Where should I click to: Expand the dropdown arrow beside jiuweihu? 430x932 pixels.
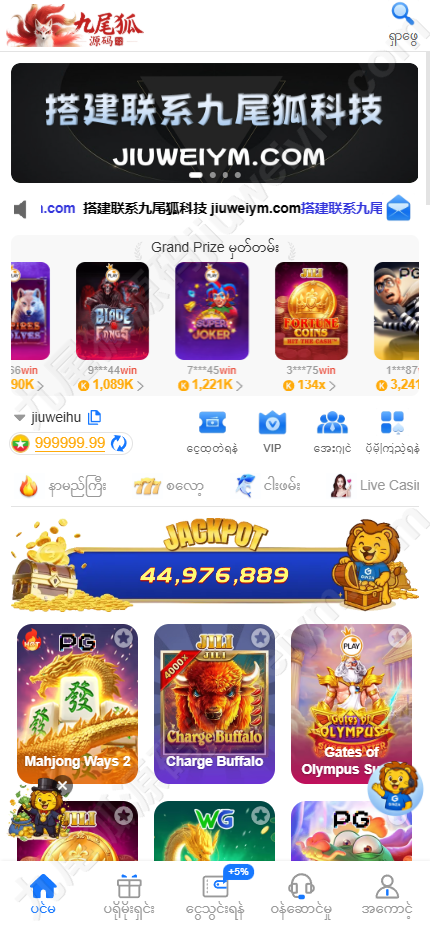20,418
